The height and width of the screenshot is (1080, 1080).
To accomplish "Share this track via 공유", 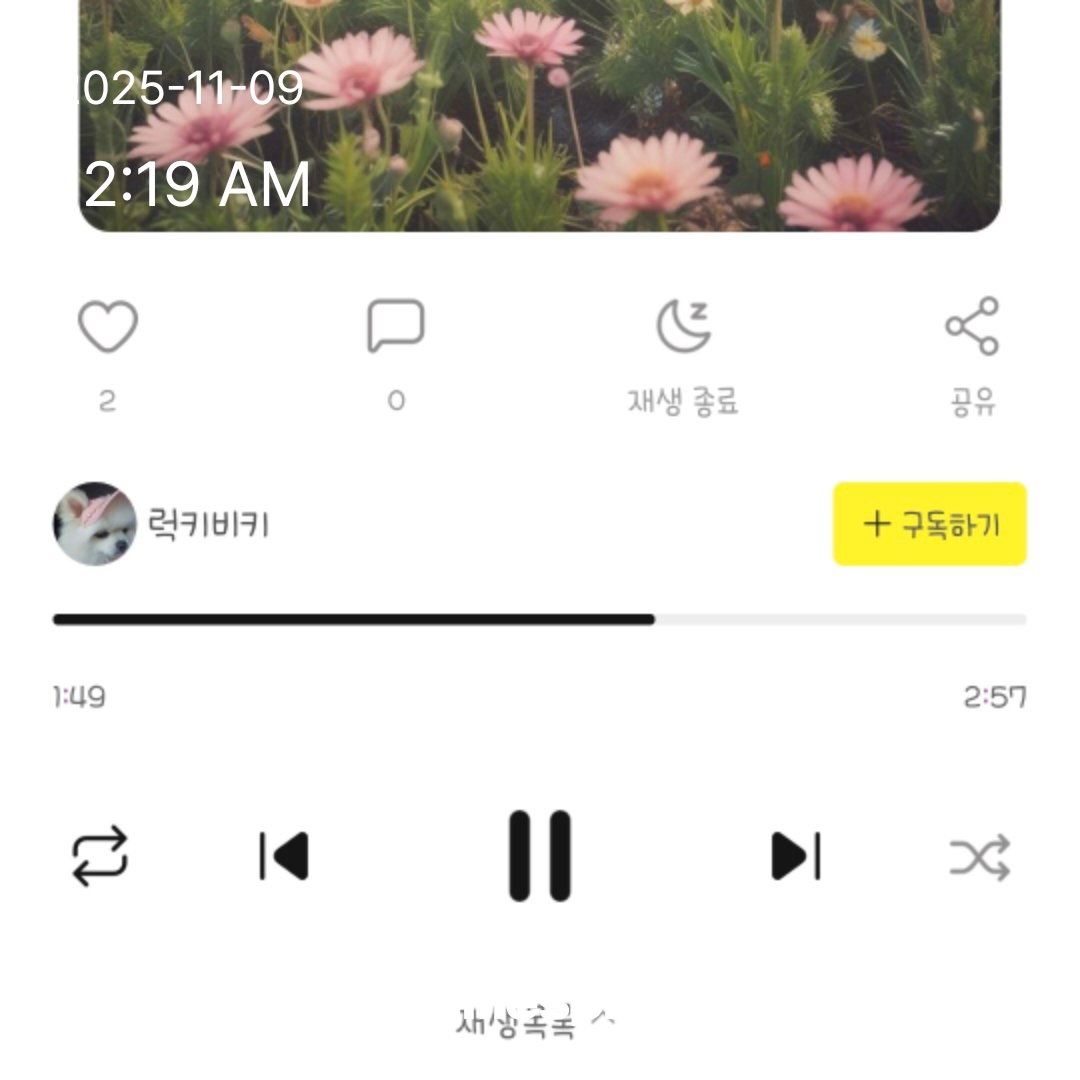I will tap(972, 327).
